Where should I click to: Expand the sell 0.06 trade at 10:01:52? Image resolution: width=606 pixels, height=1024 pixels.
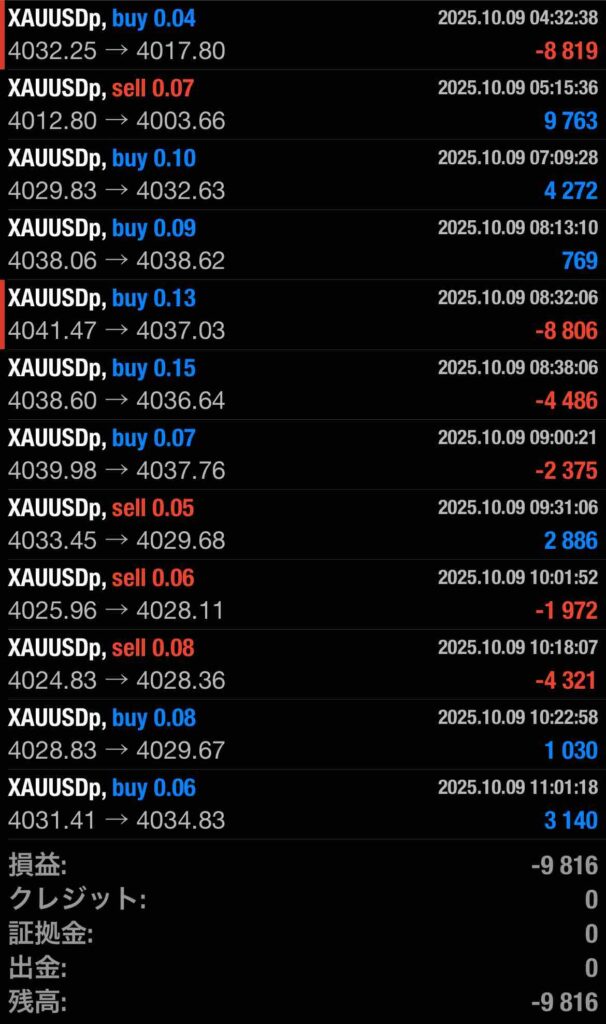[x=303, y=595]
